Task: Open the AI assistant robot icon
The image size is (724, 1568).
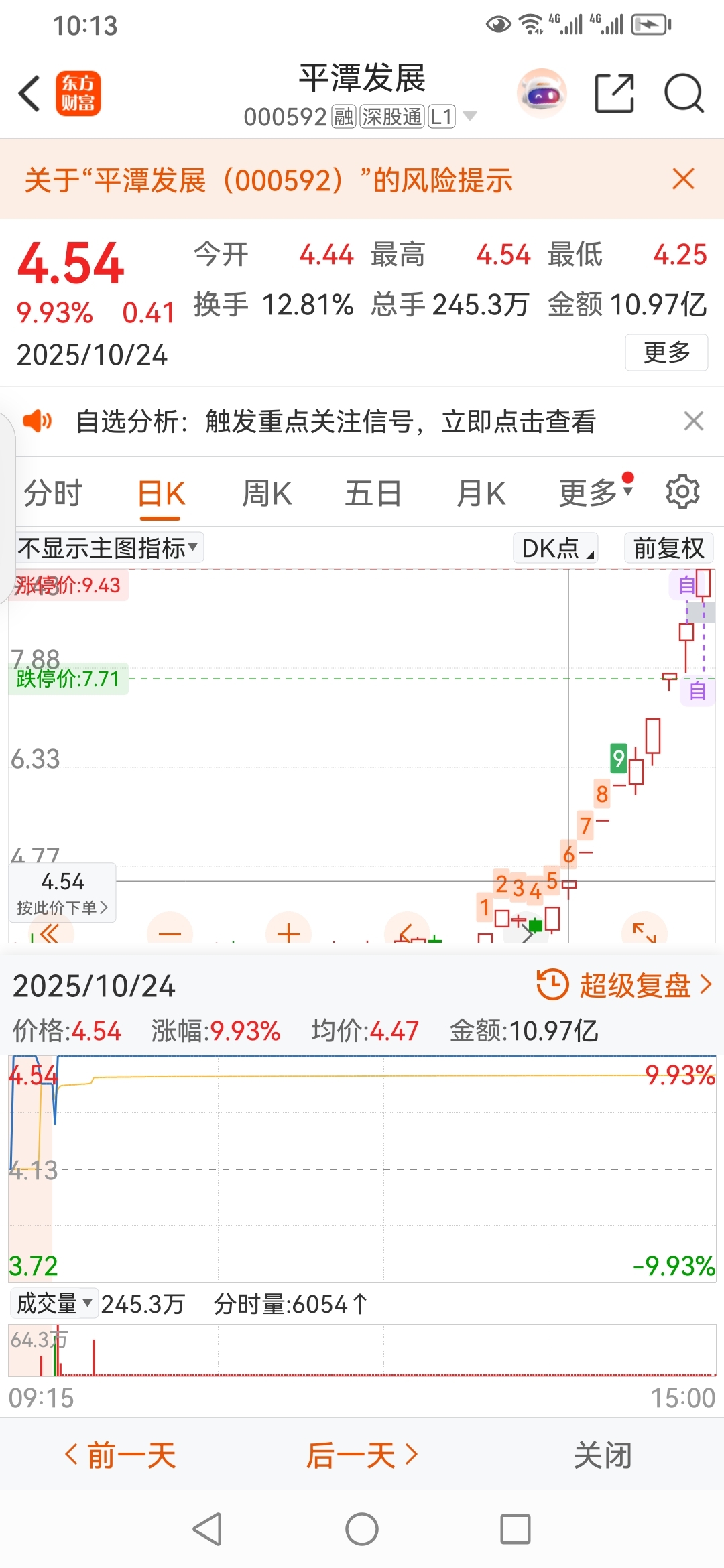Action: coord(542,94)
